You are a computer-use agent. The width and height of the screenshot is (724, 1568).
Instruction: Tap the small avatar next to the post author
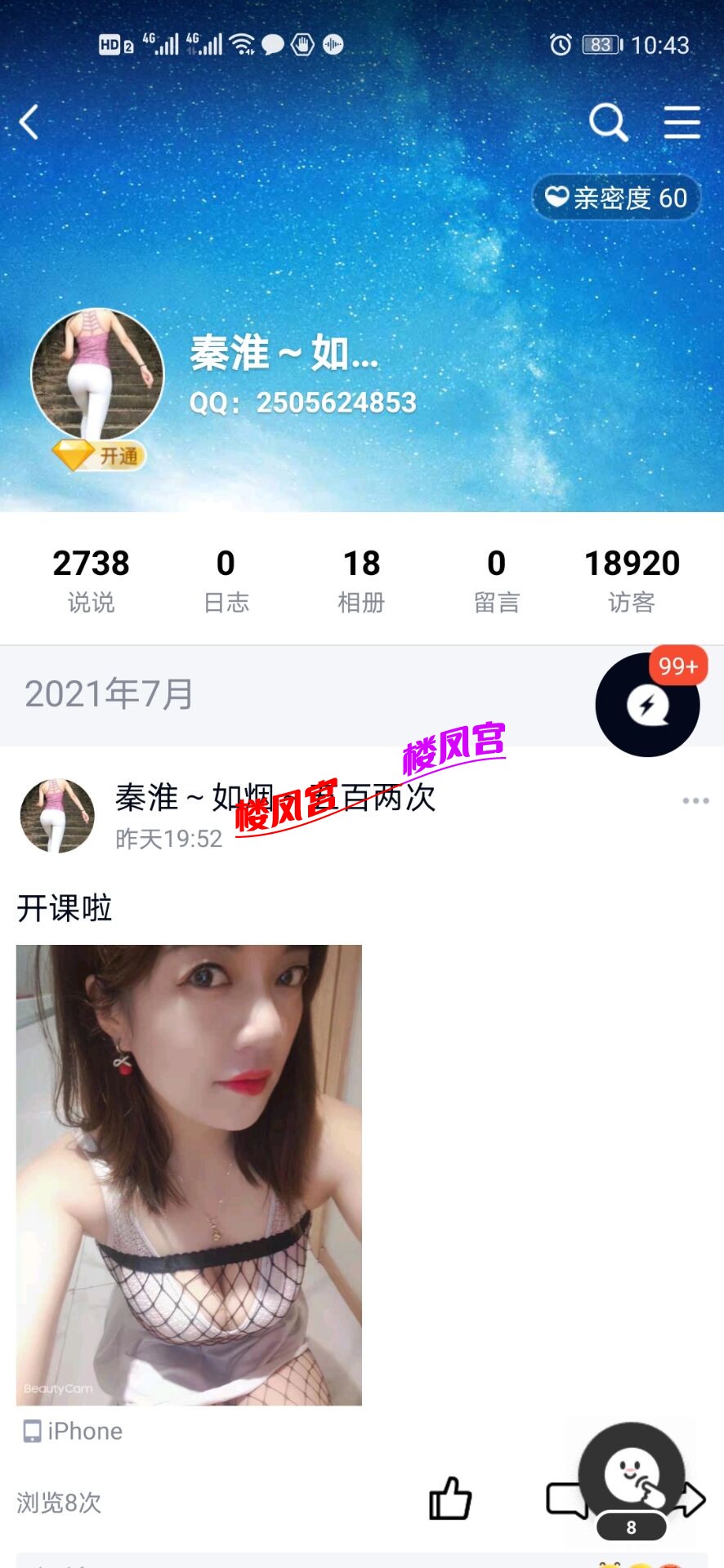pyautogui.click(x=57, y=816)
